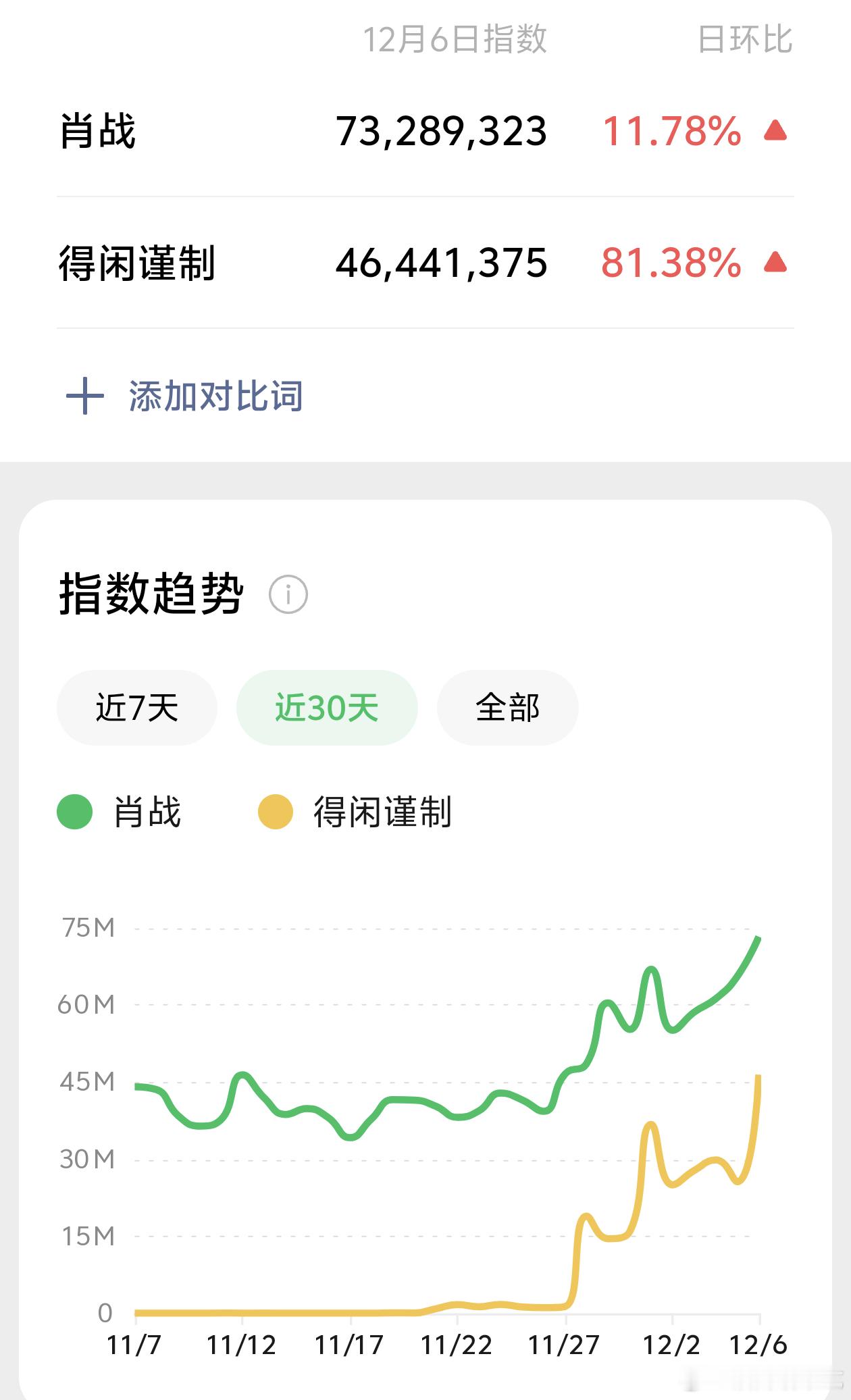
Task: Tap the green trend line's highest peak
Action: pos(758,938)
